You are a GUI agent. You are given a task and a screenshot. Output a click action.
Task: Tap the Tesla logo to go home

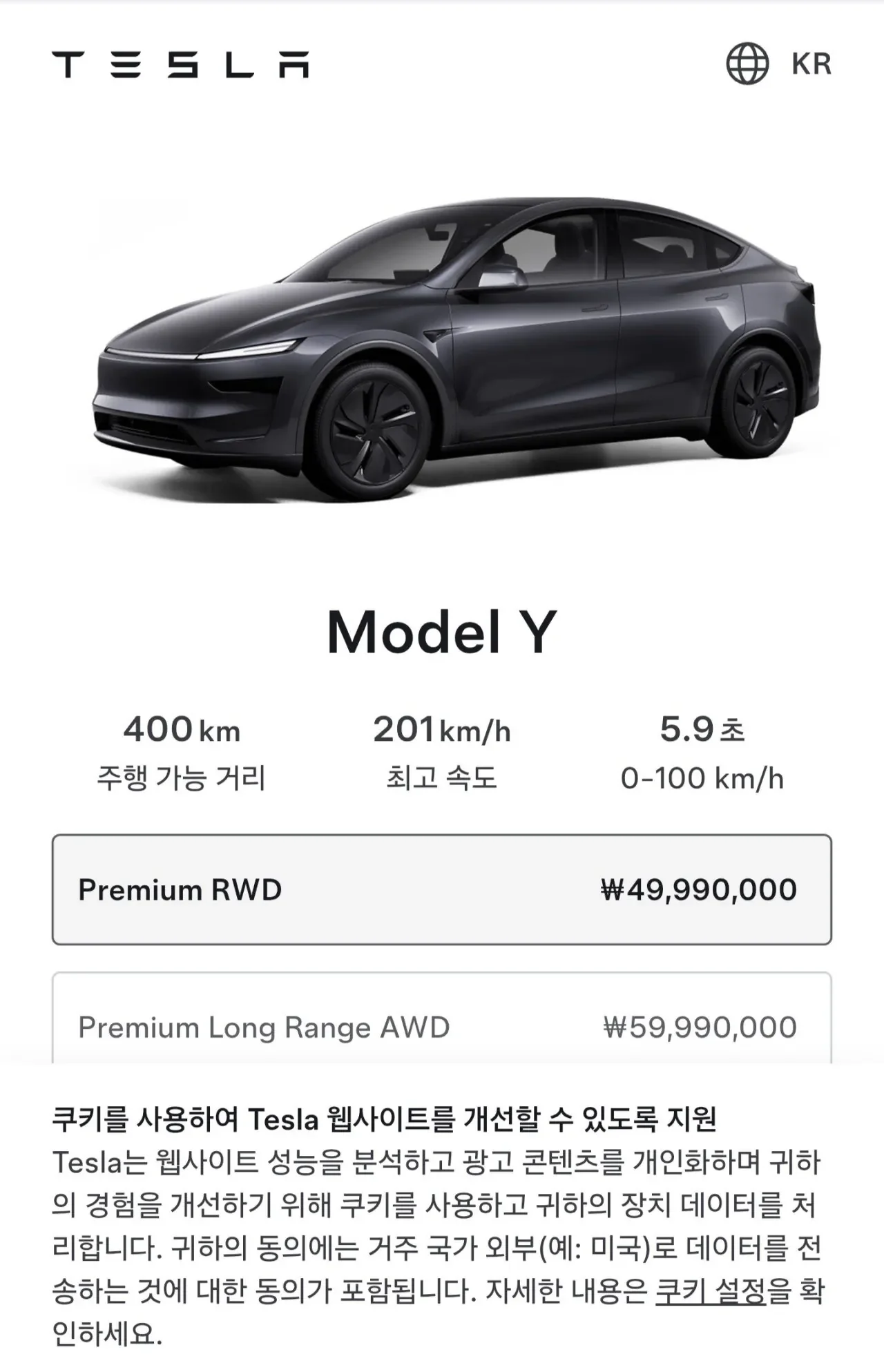(181, 64)
